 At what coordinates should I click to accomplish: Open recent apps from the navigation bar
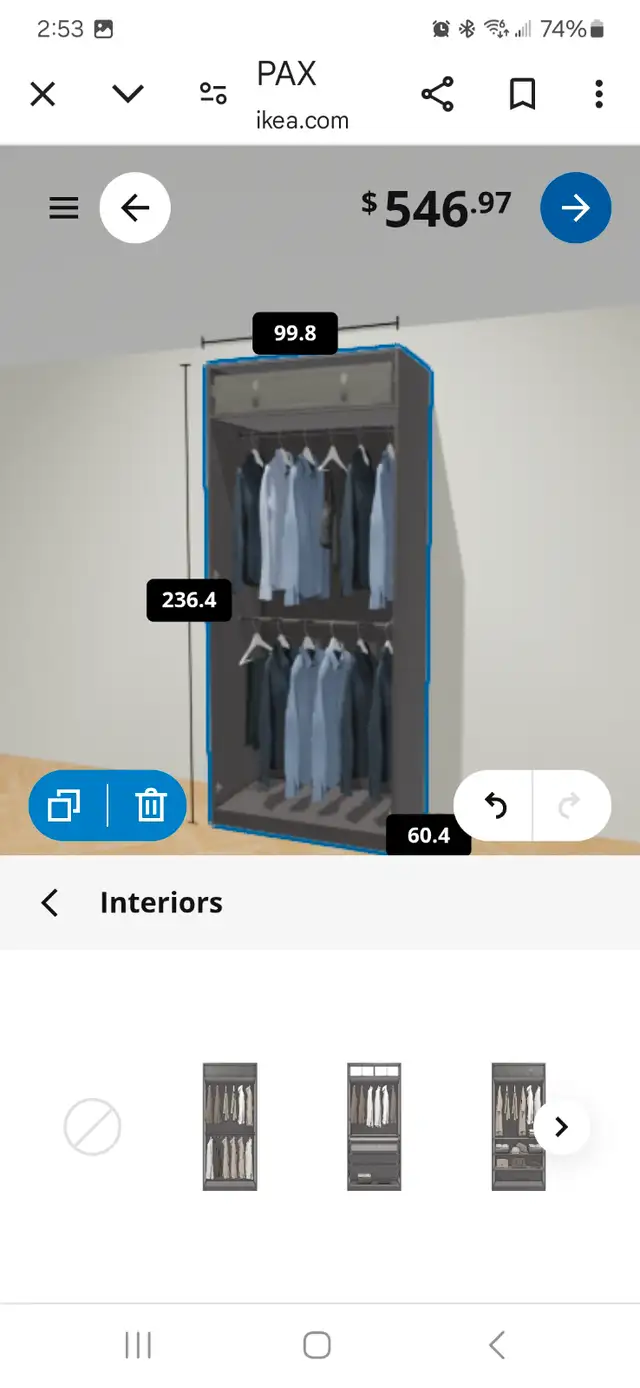coord(138,1345)
